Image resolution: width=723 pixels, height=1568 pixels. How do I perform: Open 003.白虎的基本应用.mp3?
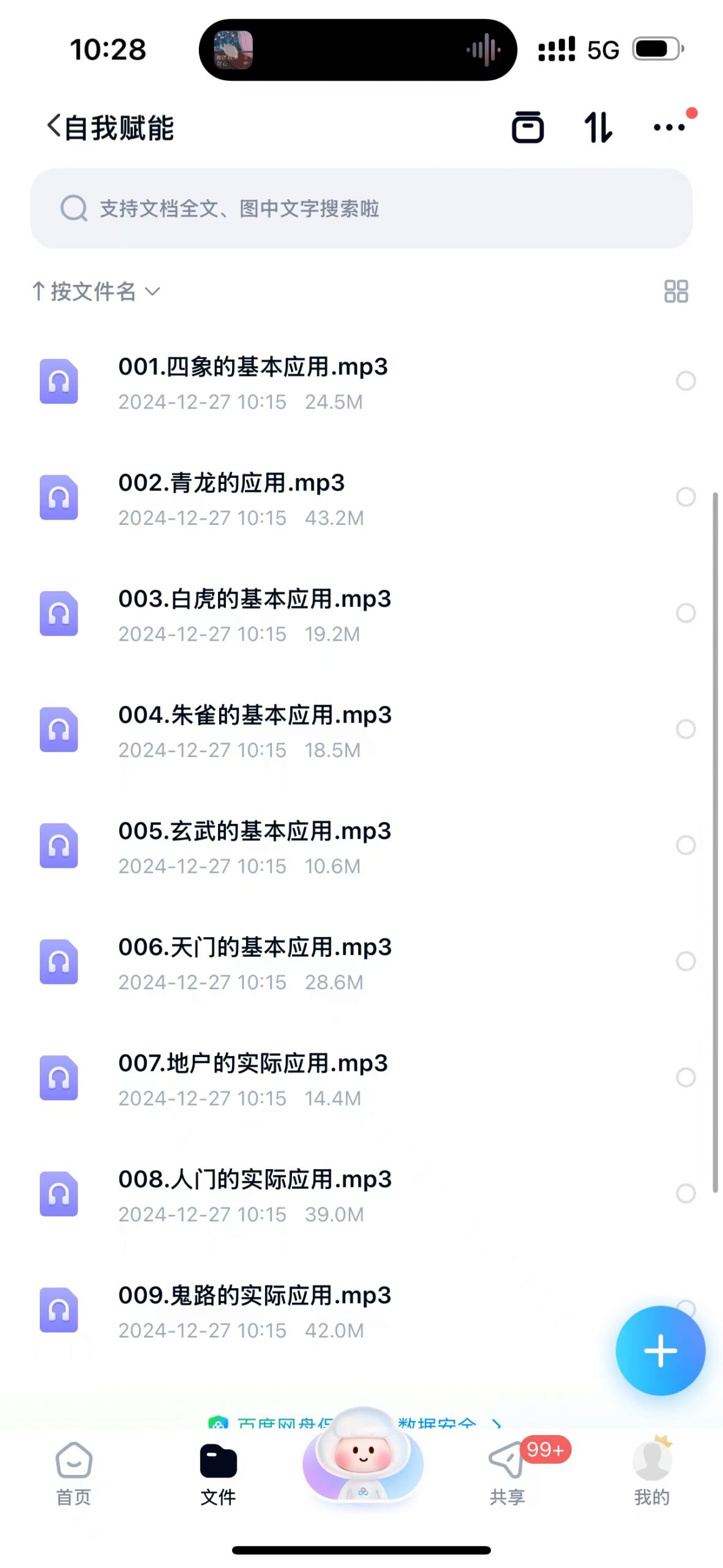(361, 614)
